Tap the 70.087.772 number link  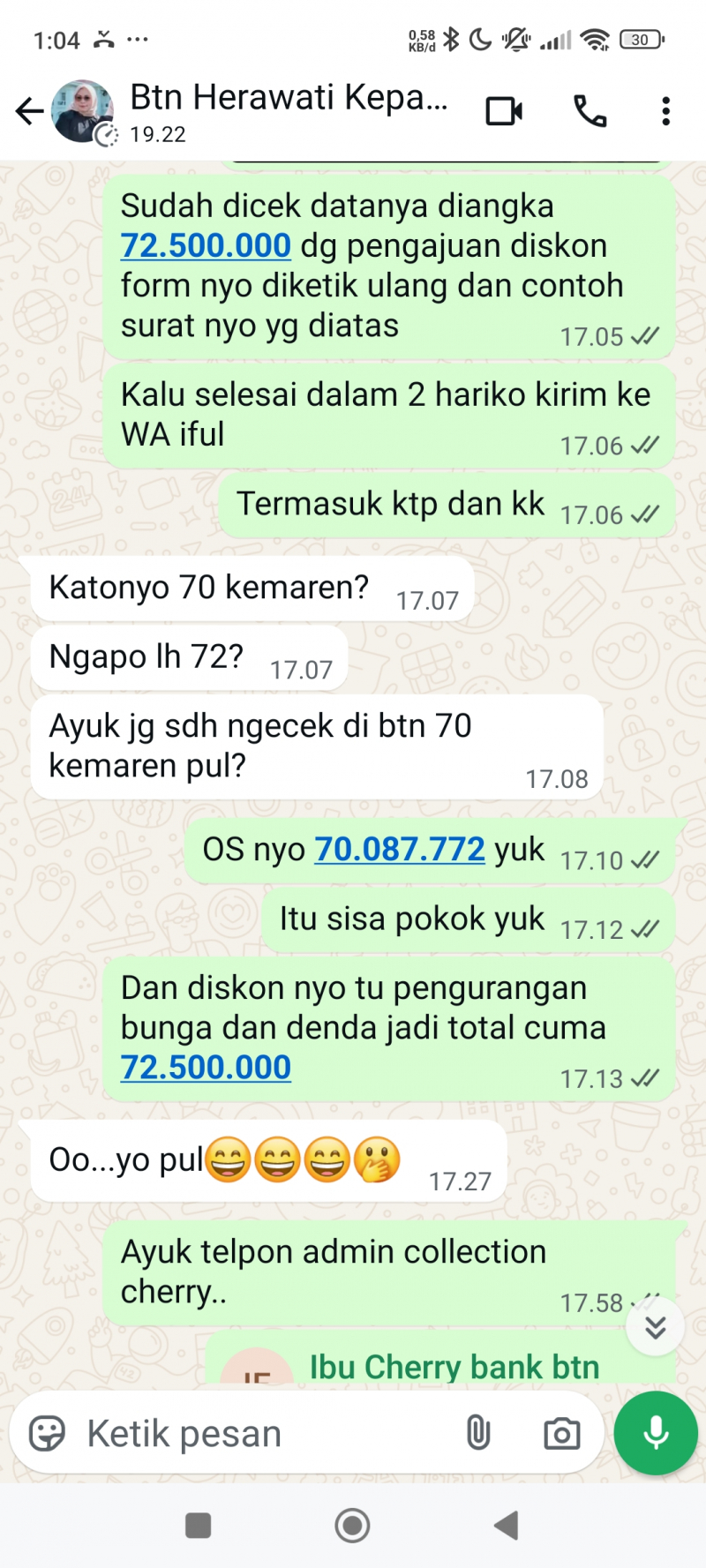pos(400,849)
